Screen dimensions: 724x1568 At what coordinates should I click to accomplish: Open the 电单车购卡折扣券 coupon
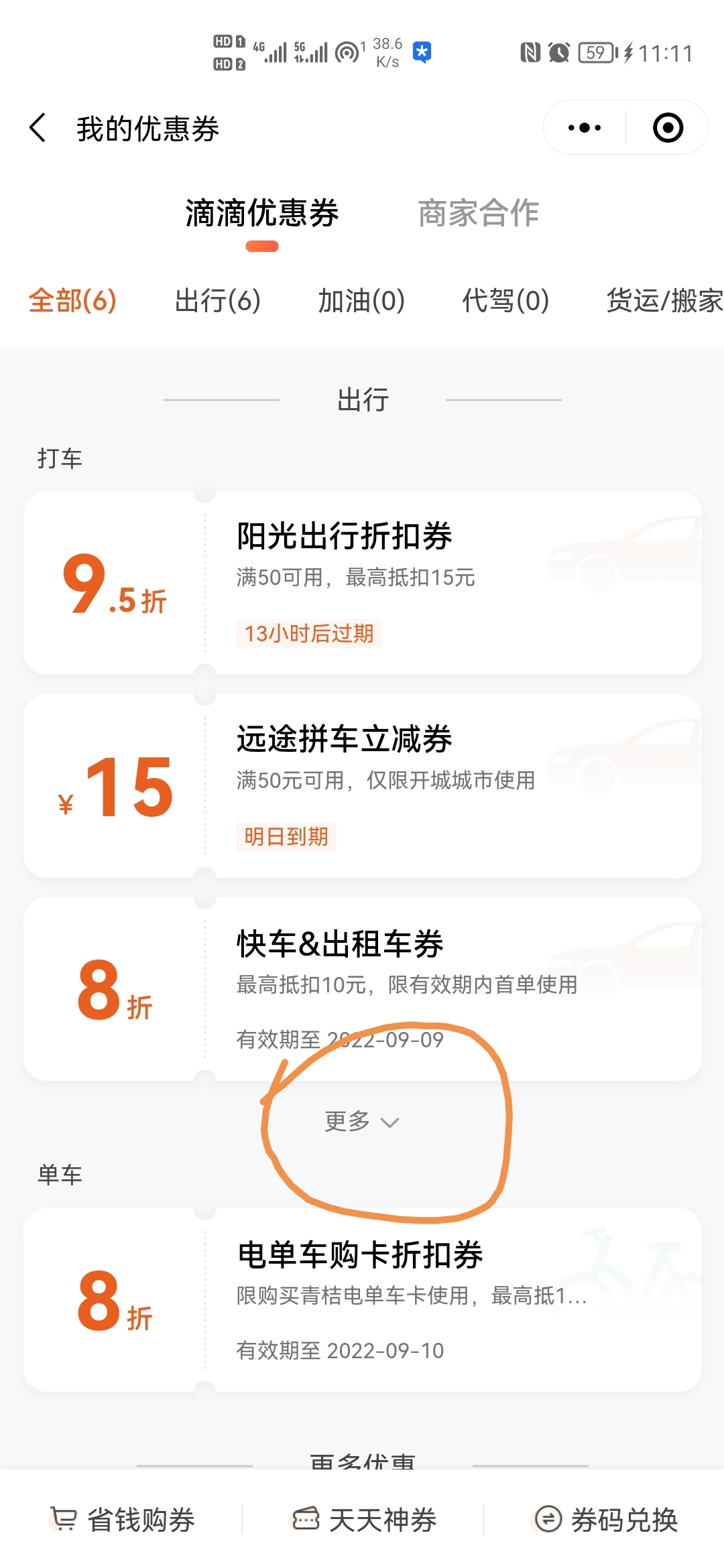pos(362,1300)
